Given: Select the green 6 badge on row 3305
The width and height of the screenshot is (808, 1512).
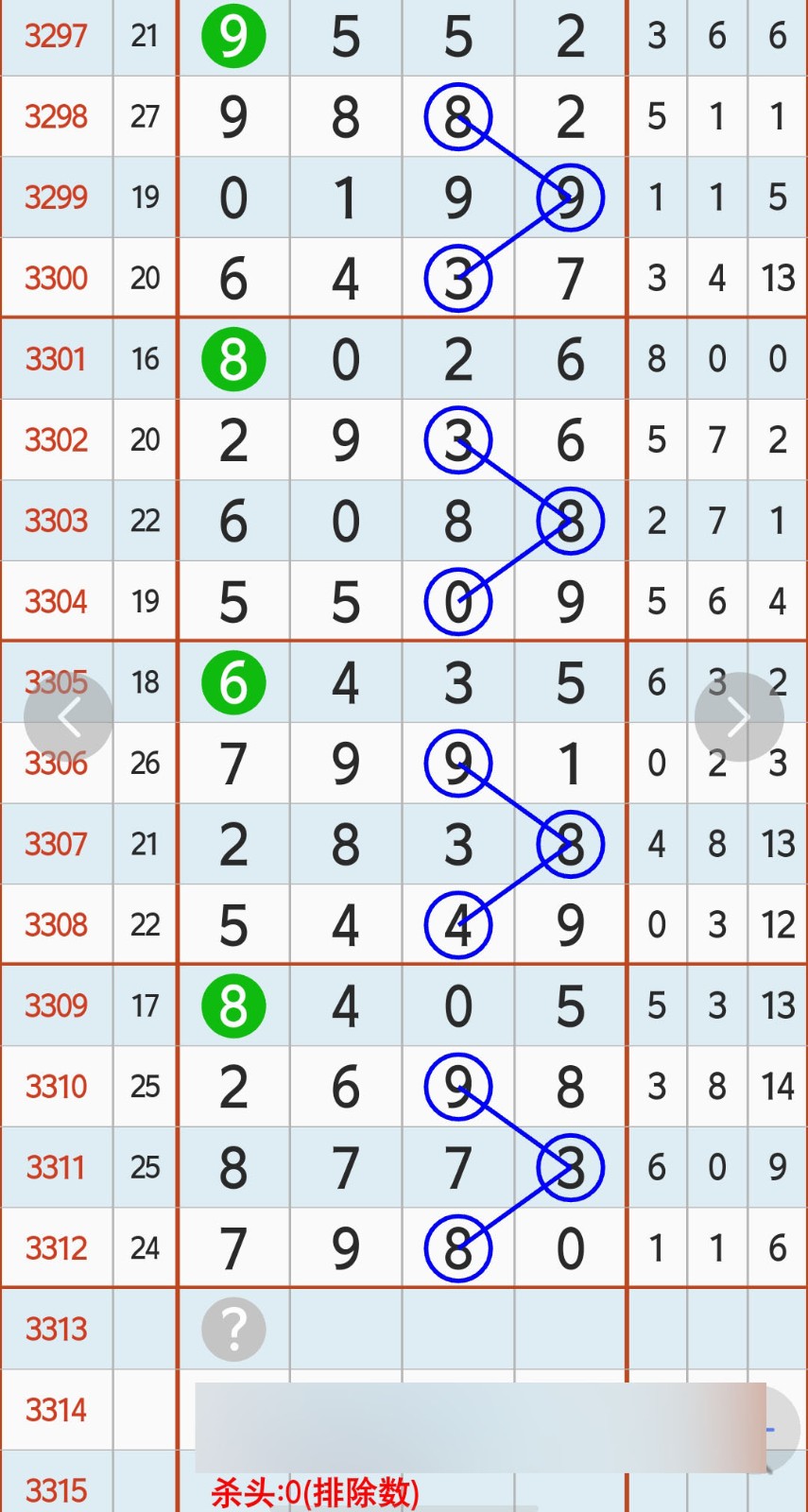Looking at the screenshot, I should 233,682.
